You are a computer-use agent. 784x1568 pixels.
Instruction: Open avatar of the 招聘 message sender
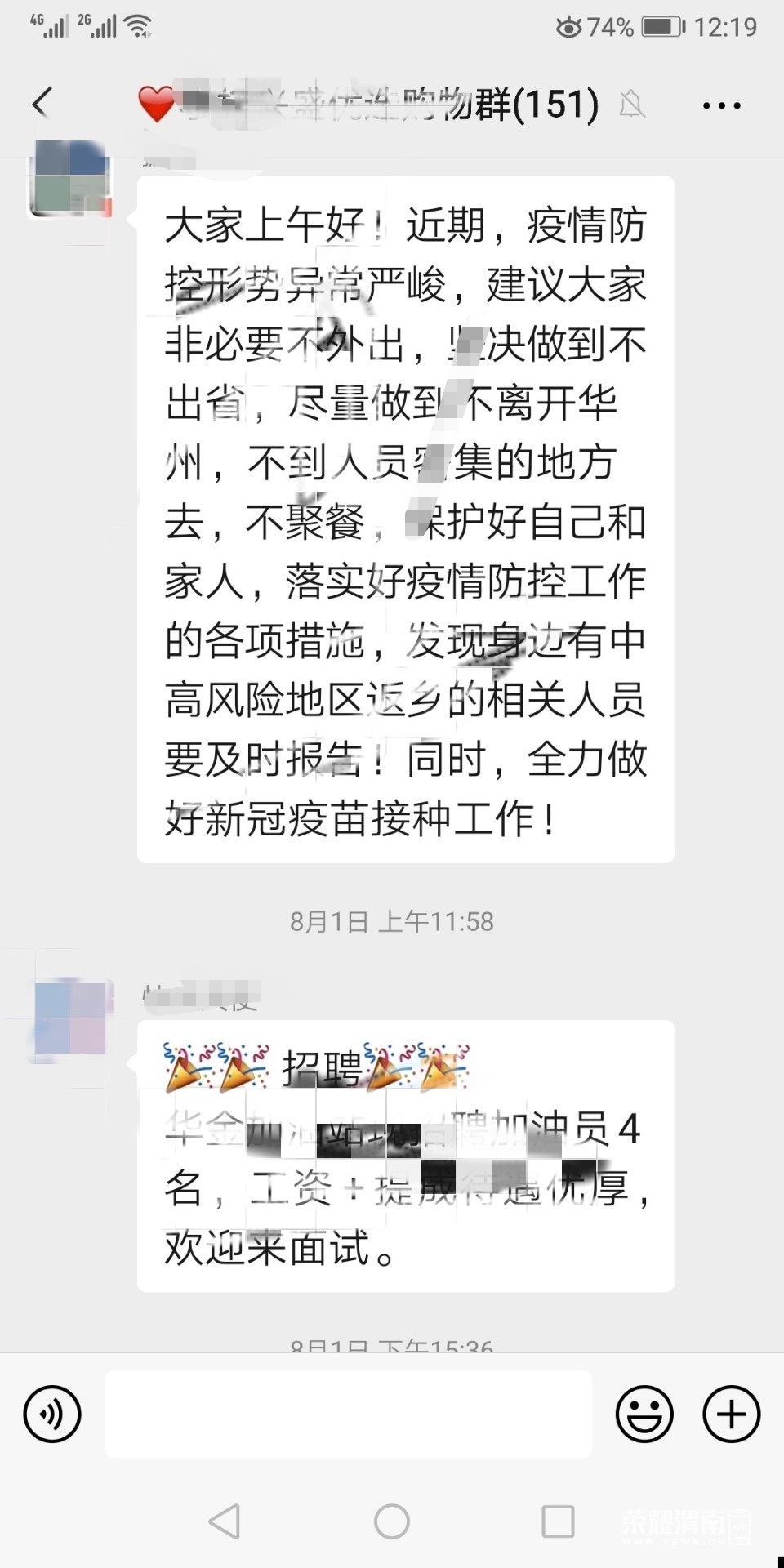[70, 1018]
